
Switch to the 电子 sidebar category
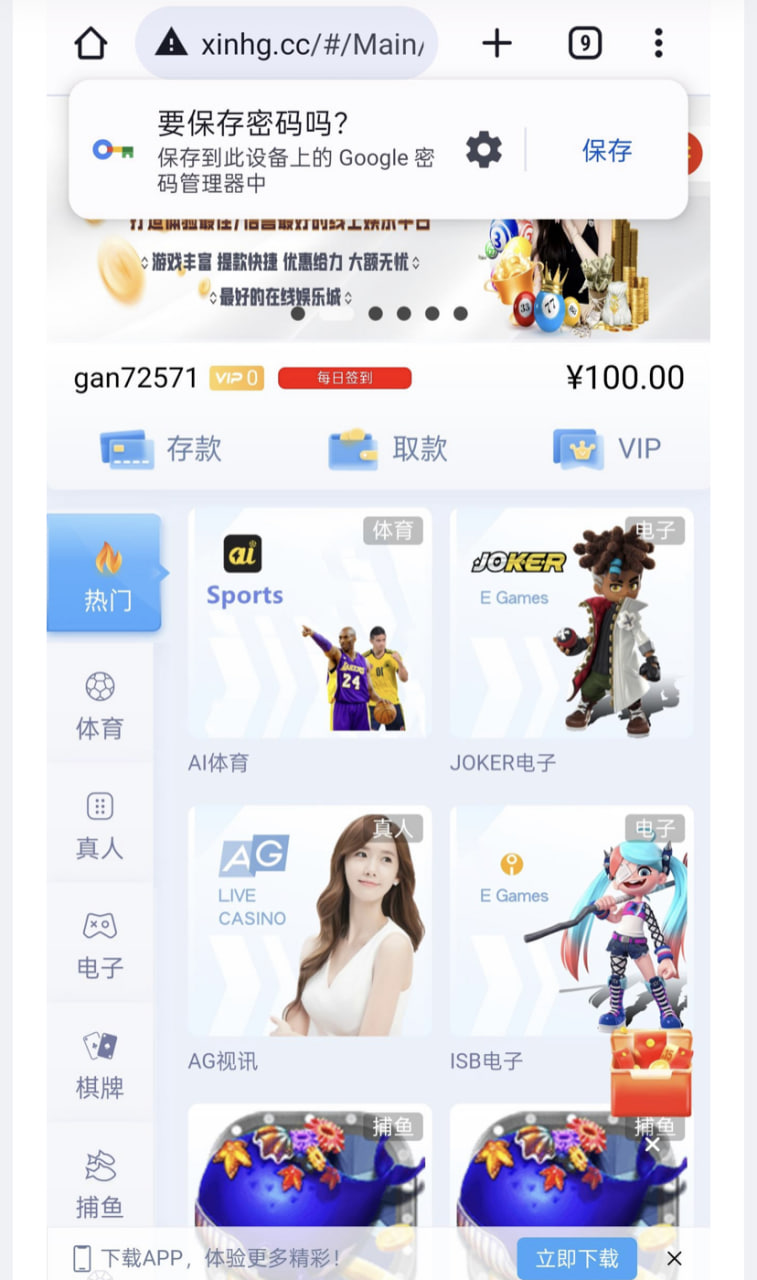tap(100, 944)
